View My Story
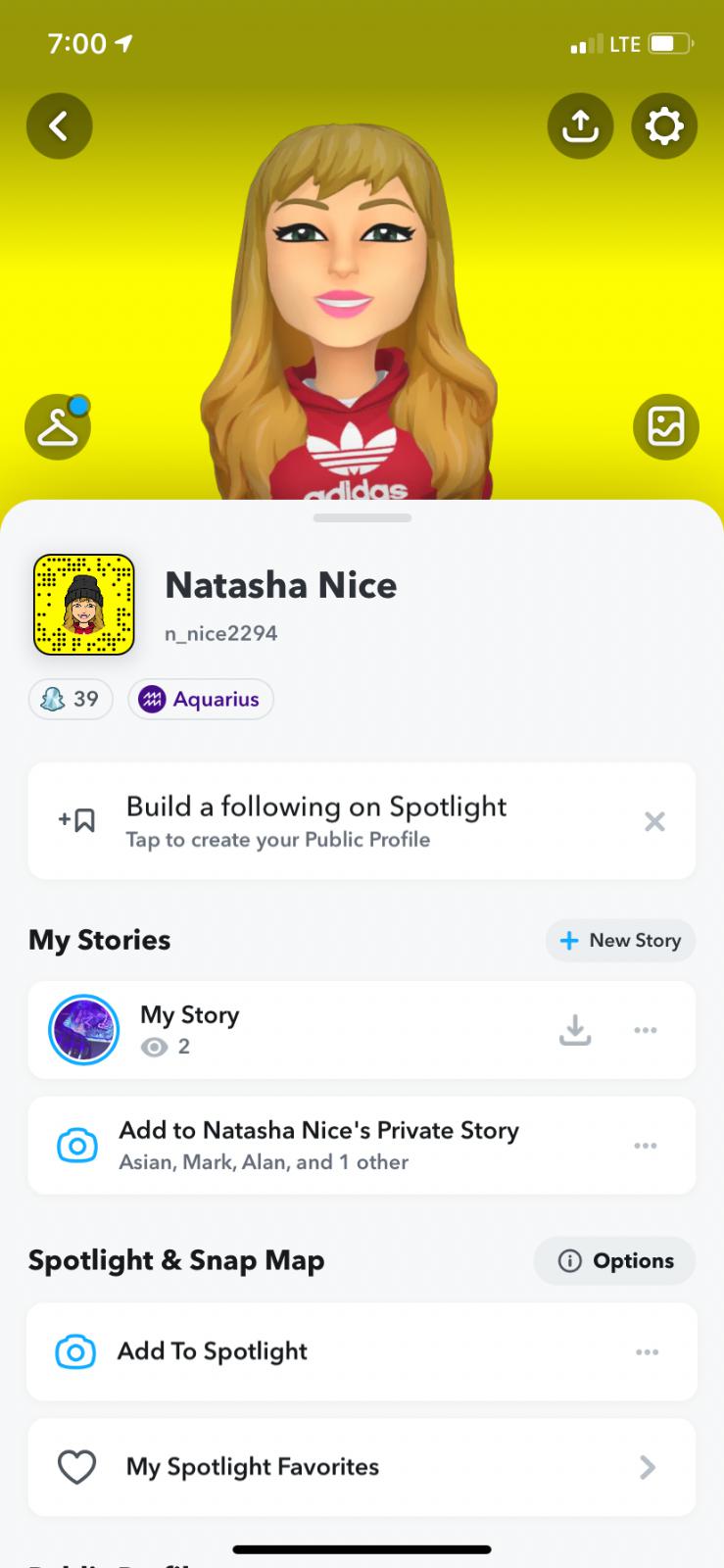 coord(190,1029)
